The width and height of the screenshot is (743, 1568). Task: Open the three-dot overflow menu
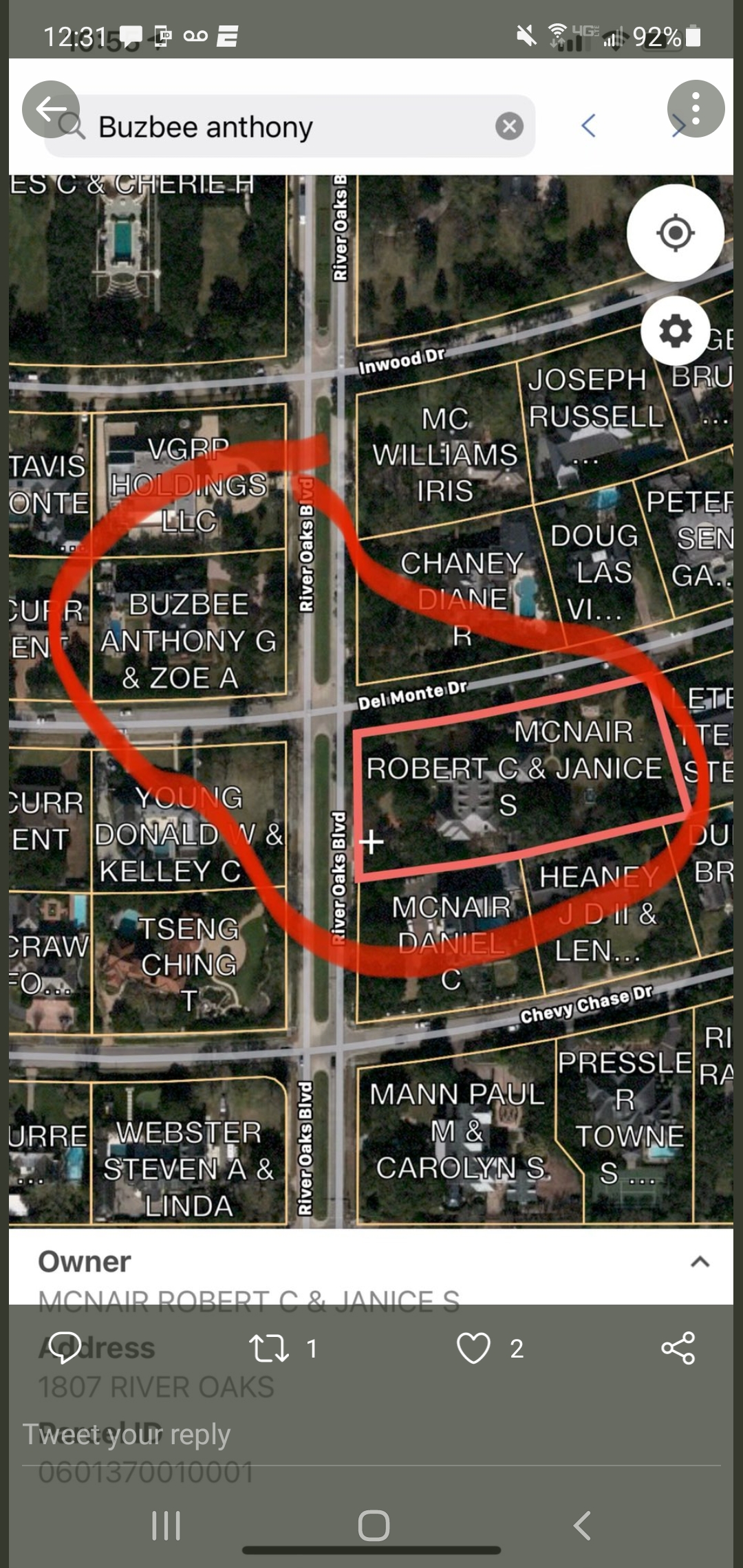696,109
